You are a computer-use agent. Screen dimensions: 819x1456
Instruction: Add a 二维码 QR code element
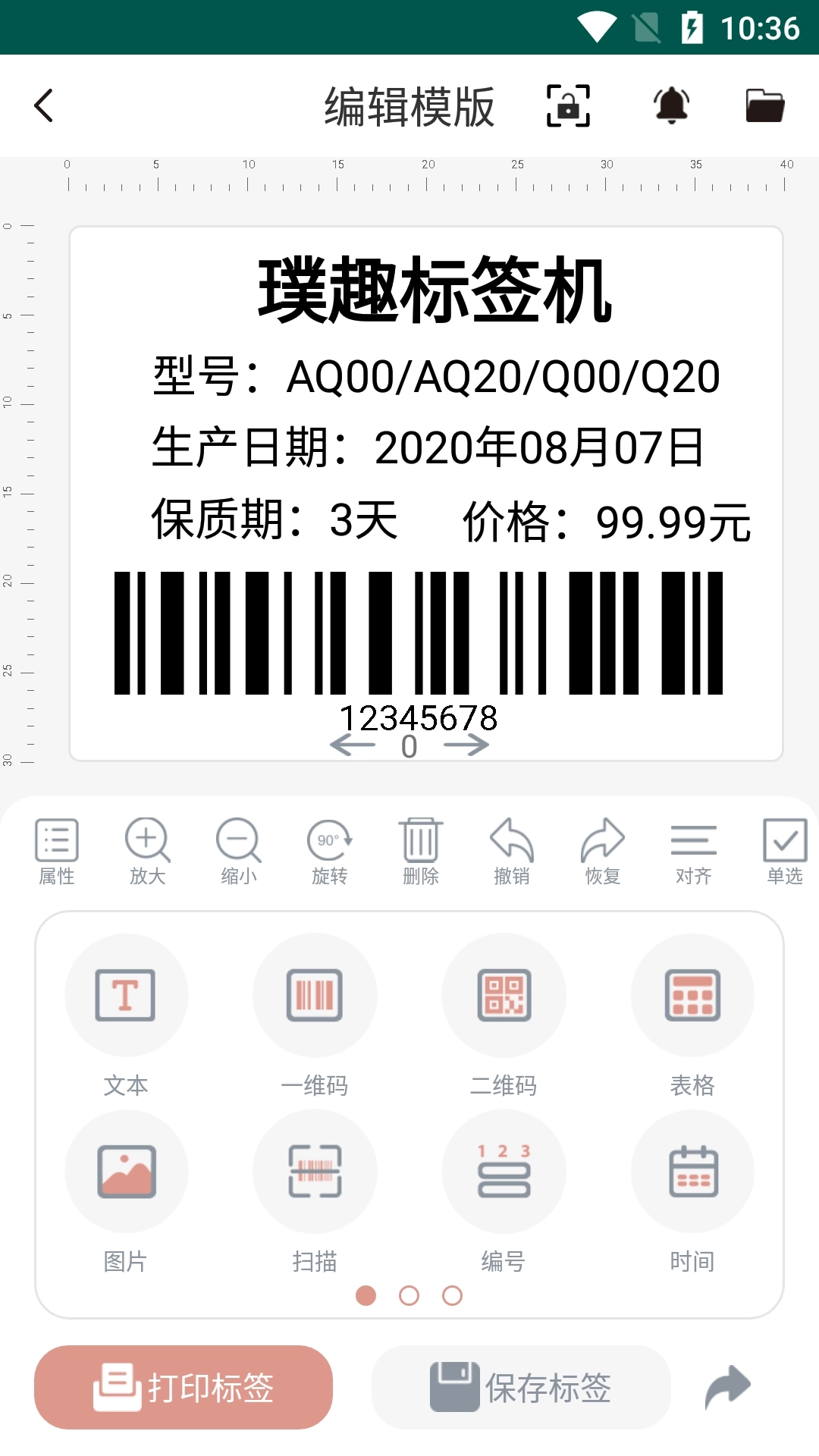504,1016
